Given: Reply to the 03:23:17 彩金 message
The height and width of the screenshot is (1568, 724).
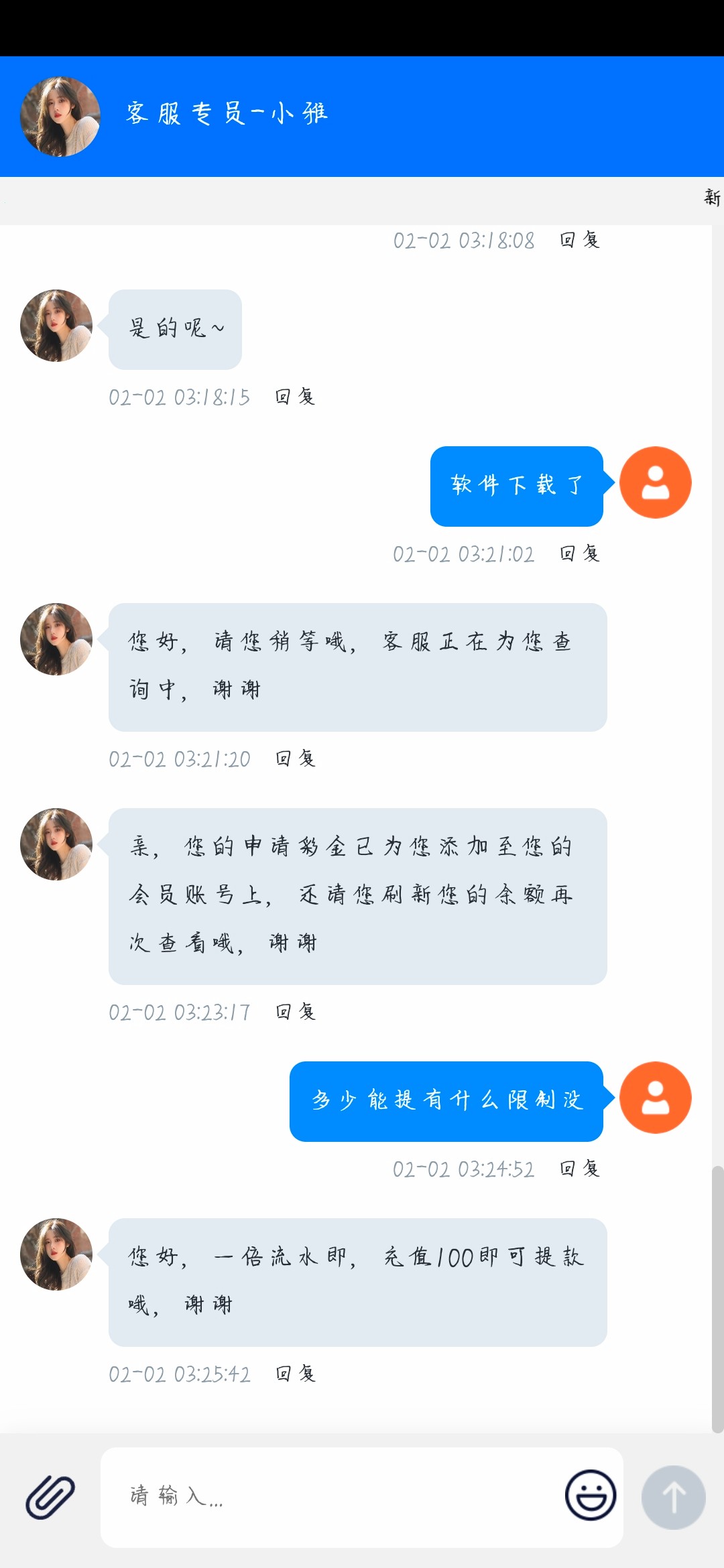Looking at the screenshot, I should pos(296,1012).
